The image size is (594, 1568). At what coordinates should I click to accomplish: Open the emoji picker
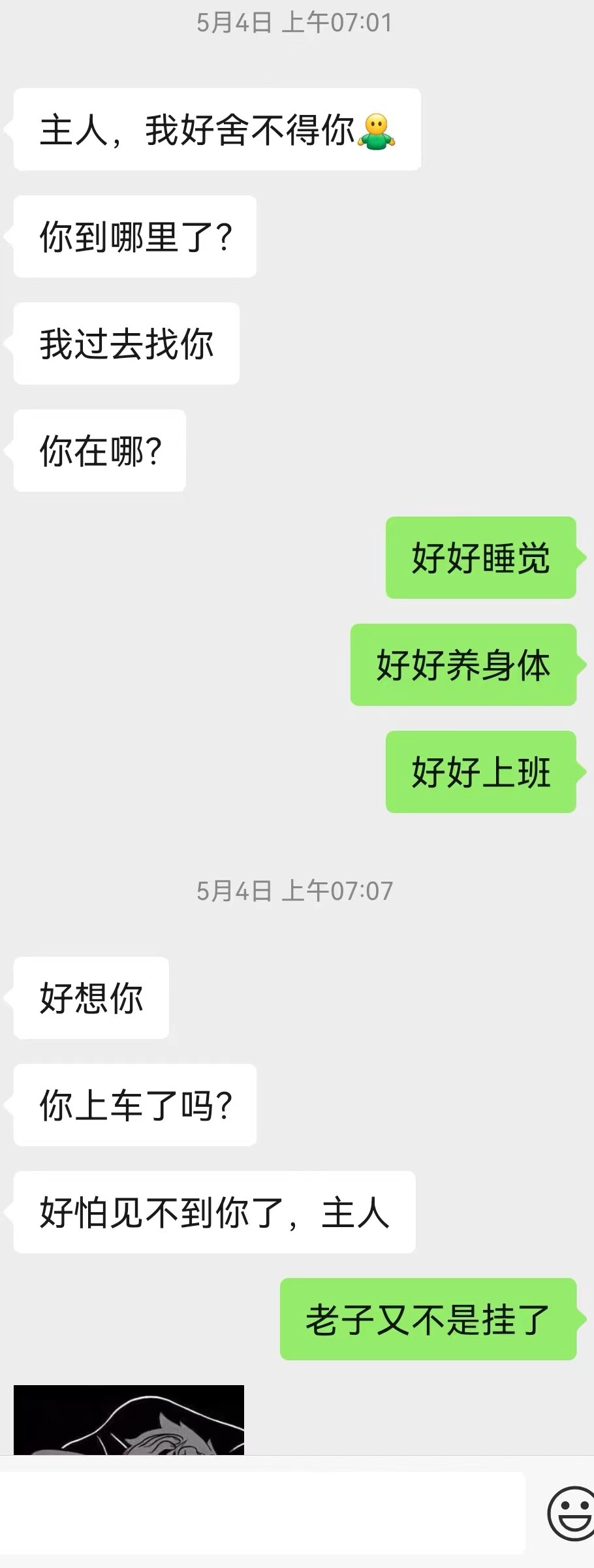[571, 1513]
